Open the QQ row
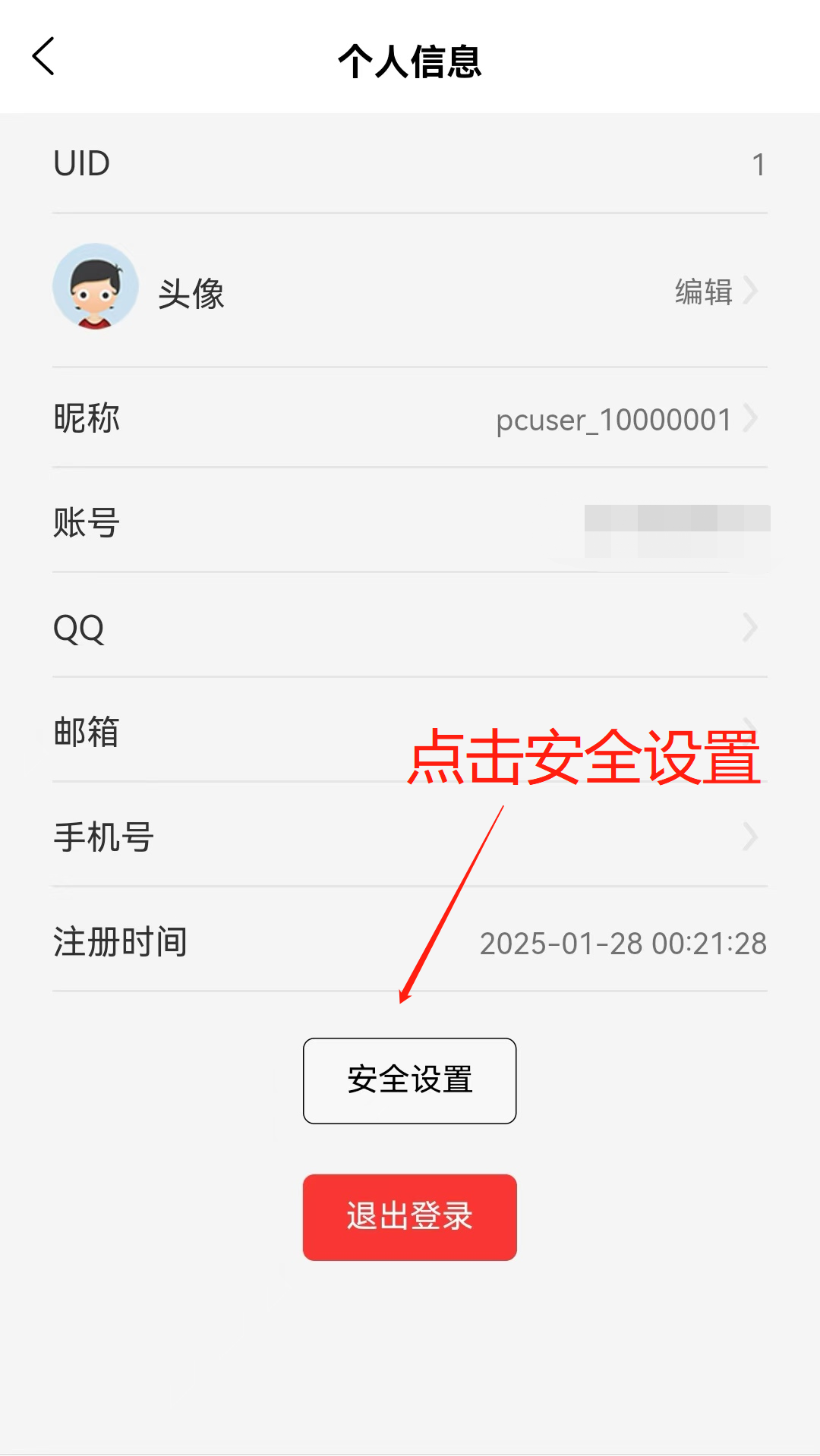The height and width of the screenshot is (1456, 820). coord(410,629)
